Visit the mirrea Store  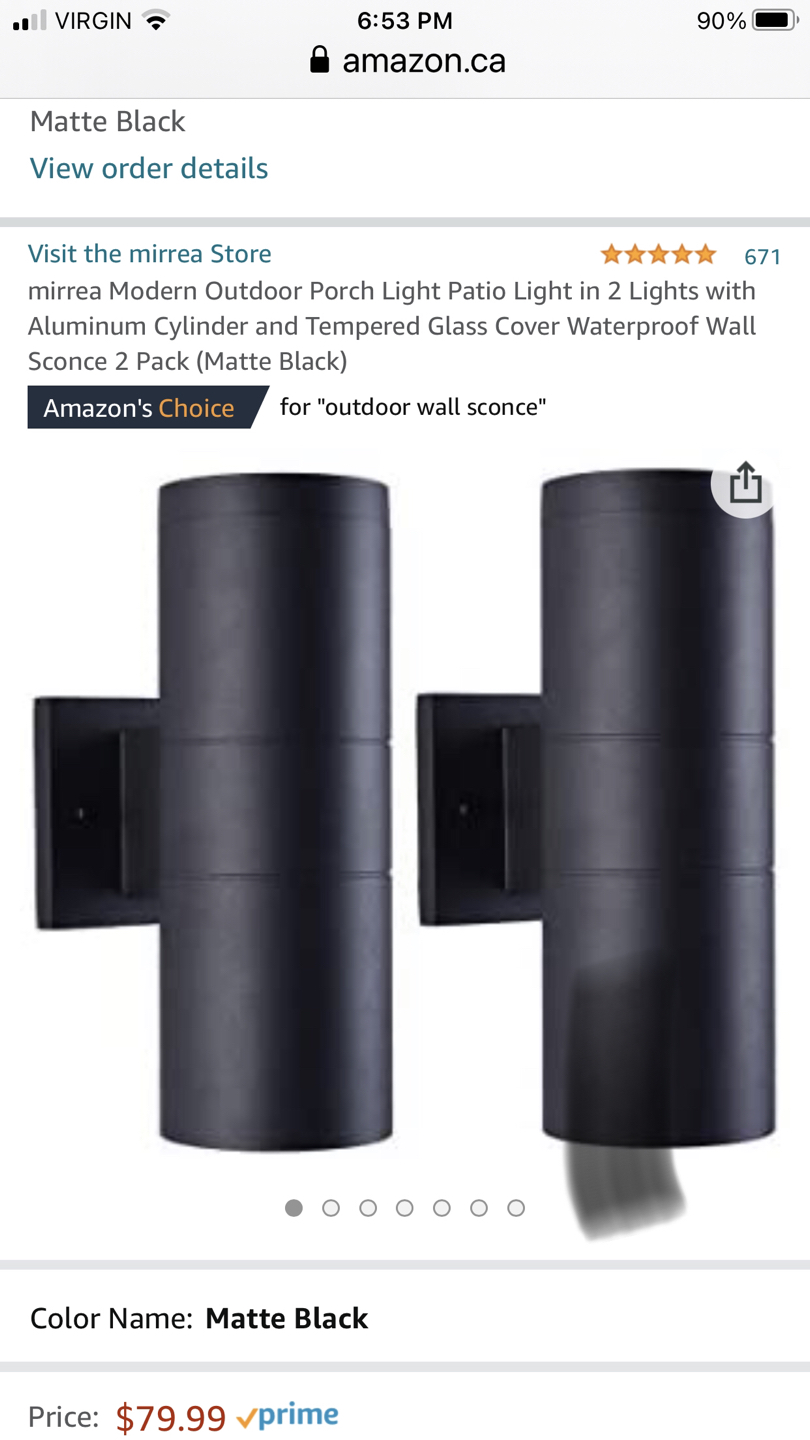pos(150,254)
